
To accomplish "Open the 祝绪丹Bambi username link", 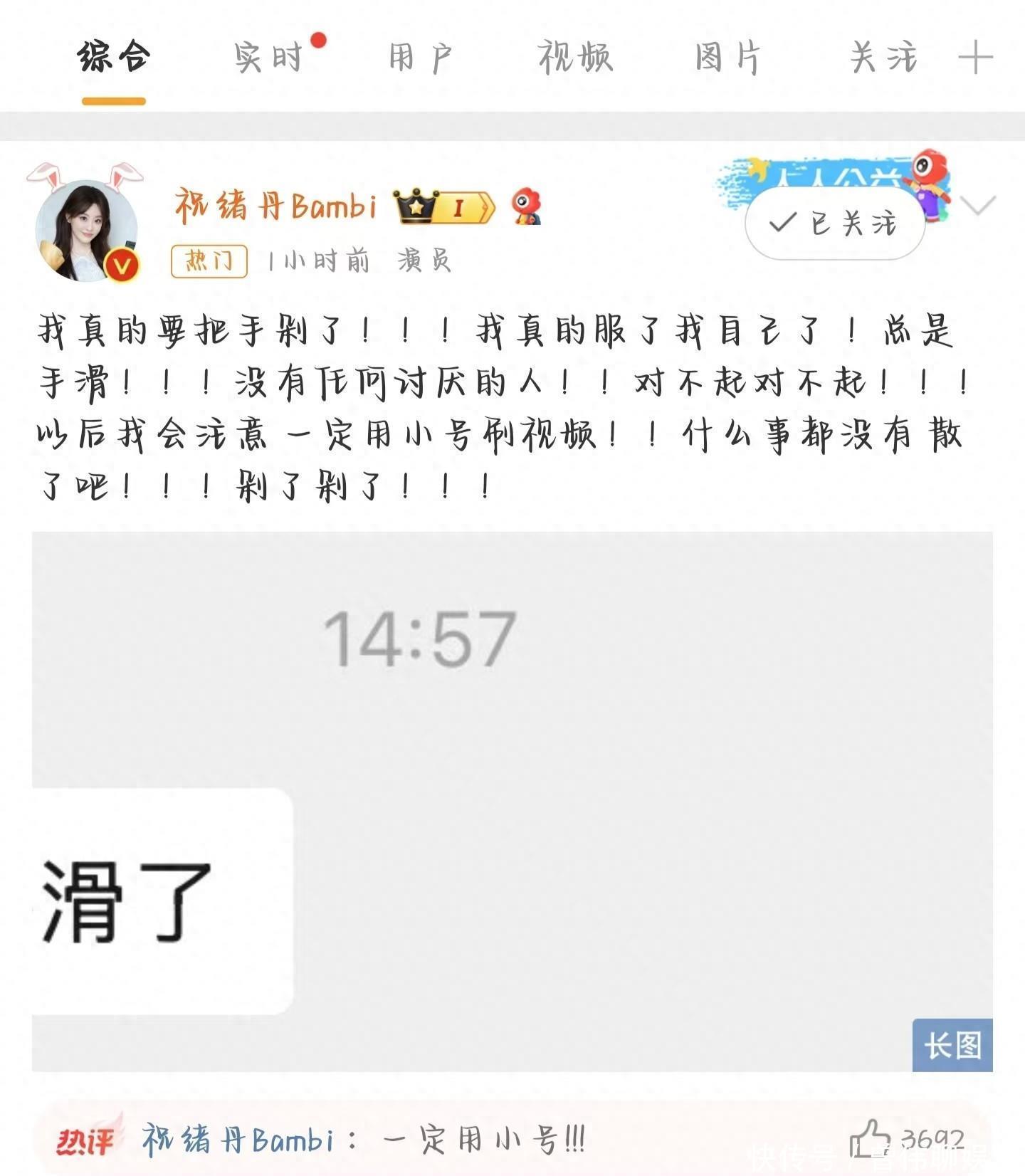I will point(275,206).
